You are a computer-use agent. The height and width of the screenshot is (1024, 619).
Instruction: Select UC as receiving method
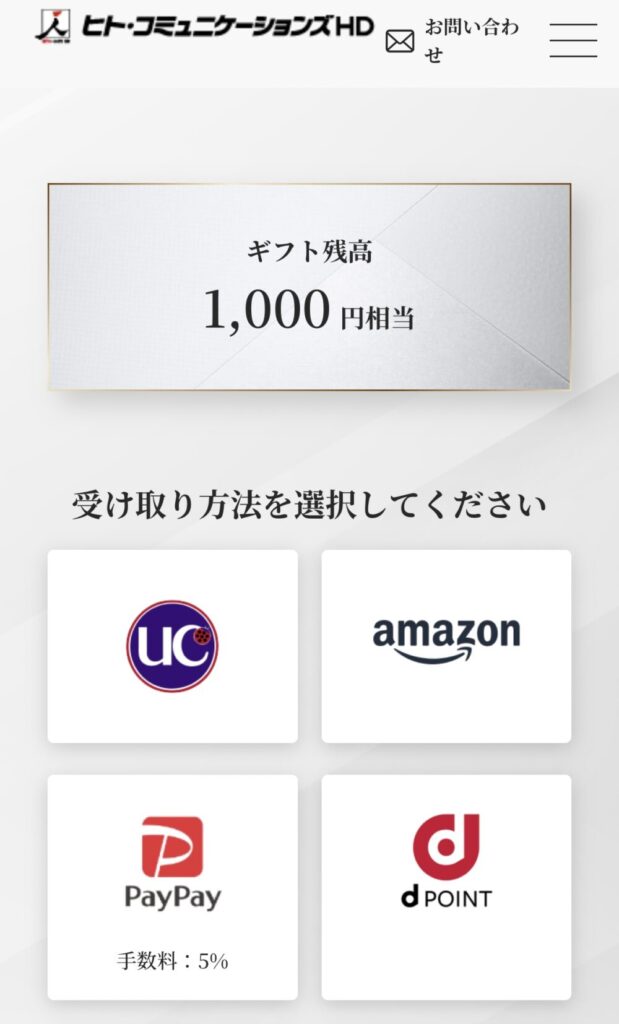click(x=172, y=646)
